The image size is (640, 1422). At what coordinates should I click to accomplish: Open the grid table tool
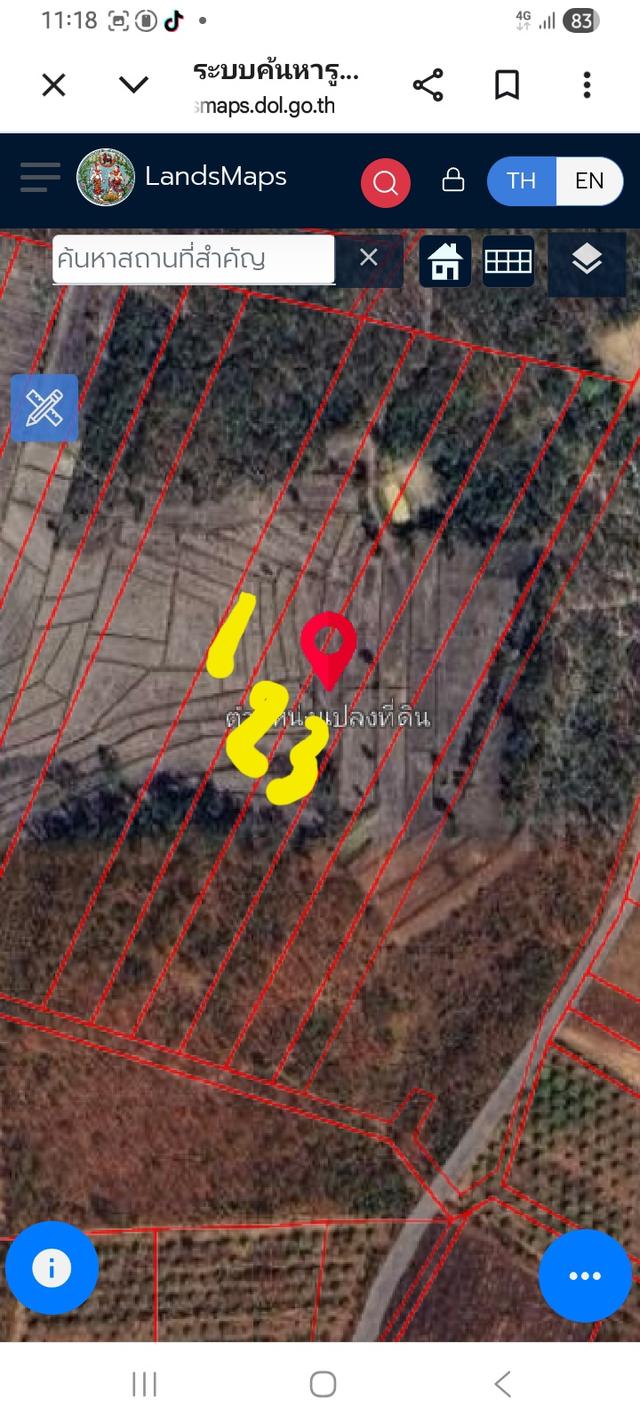tap(508, 262)
